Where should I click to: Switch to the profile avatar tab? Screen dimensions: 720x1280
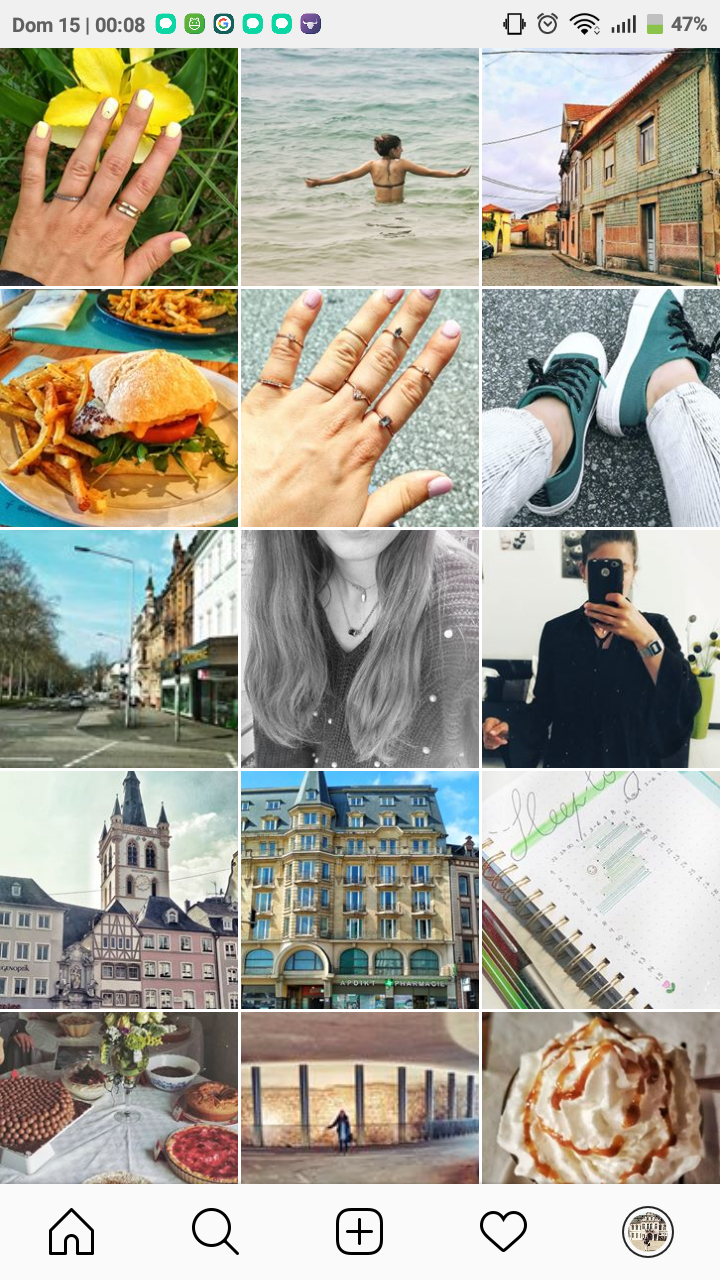pos(648,1231)
